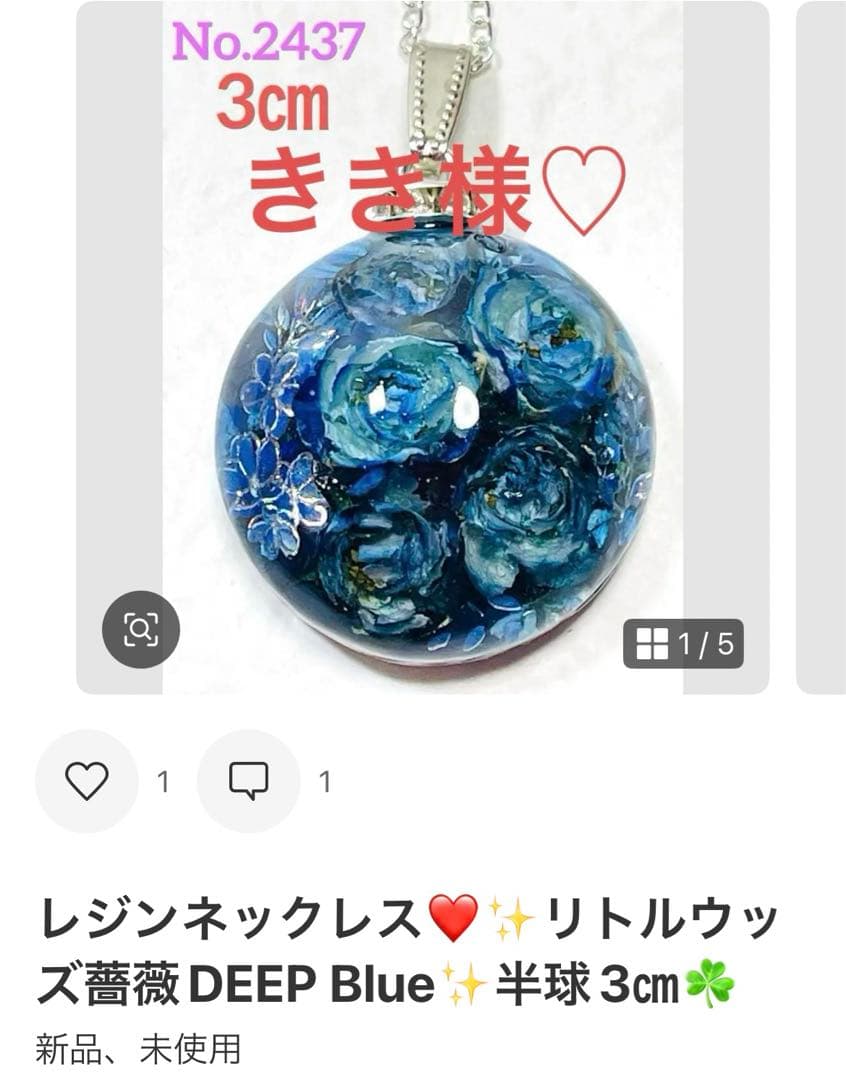846x1080 pixels.
Task: Activate the photo lens search overlay
Action: [x=140, y=626]
